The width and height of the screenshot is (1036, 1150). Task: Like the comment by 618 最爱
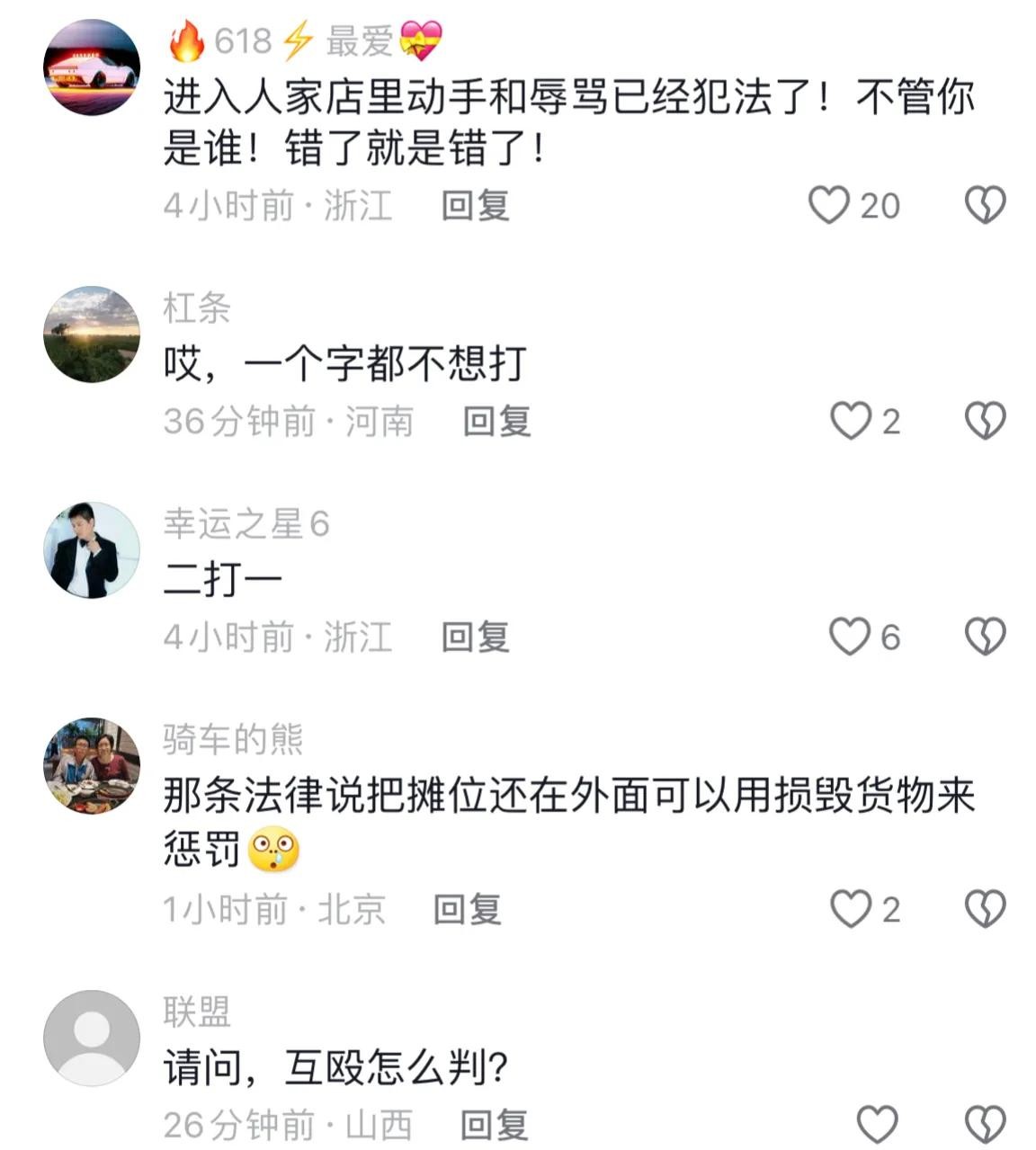click(x=828, y=205)
